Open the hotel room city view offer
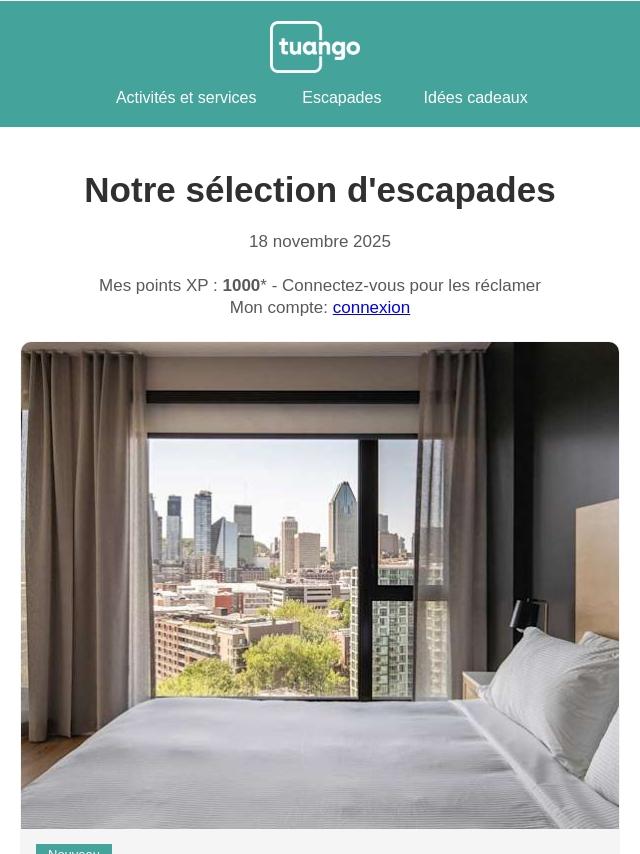 pyautogui.click(x=320, y=585)
